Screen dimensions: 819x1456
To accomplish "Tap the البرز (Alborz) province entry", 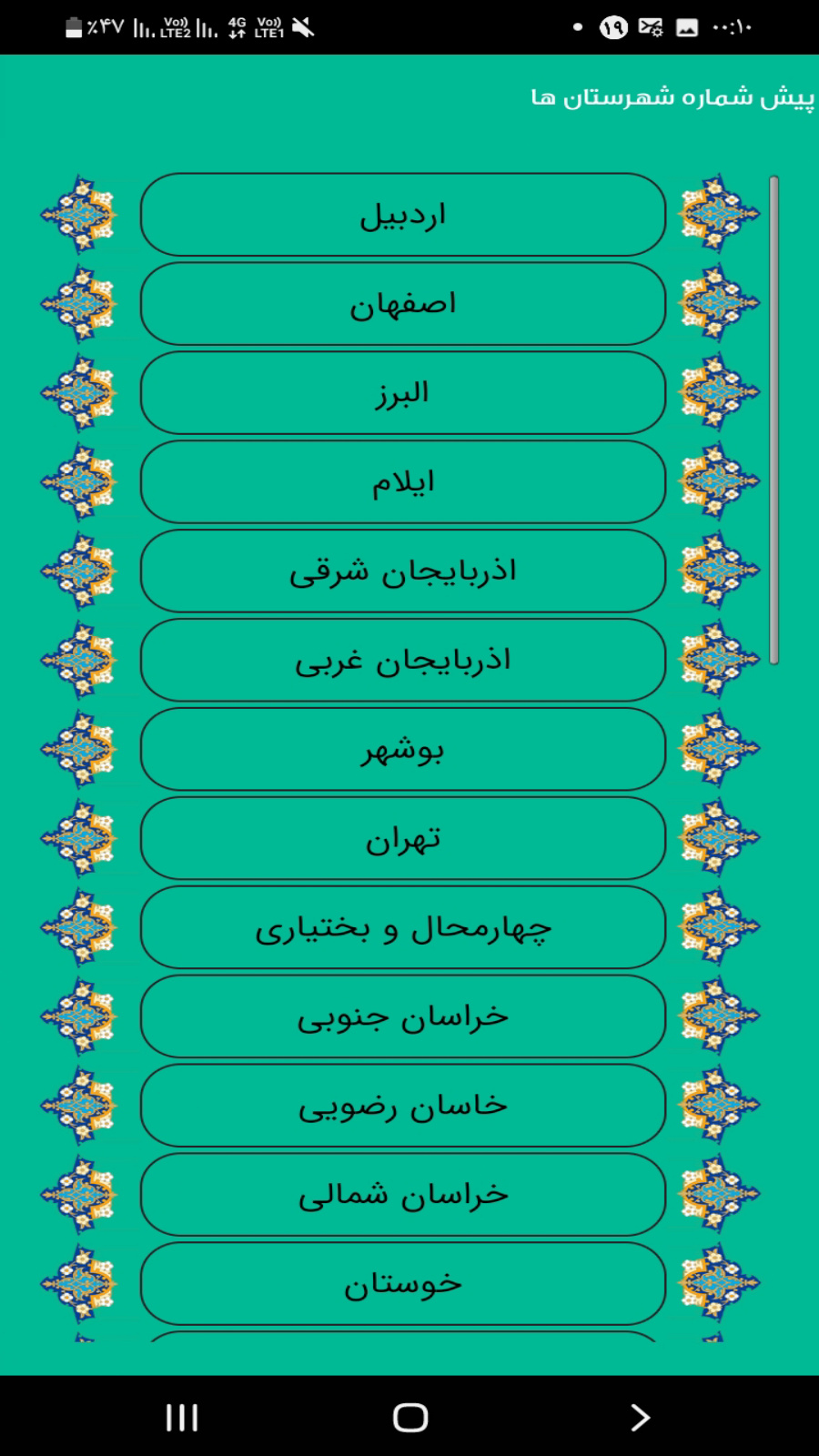I will pos(403,393).
